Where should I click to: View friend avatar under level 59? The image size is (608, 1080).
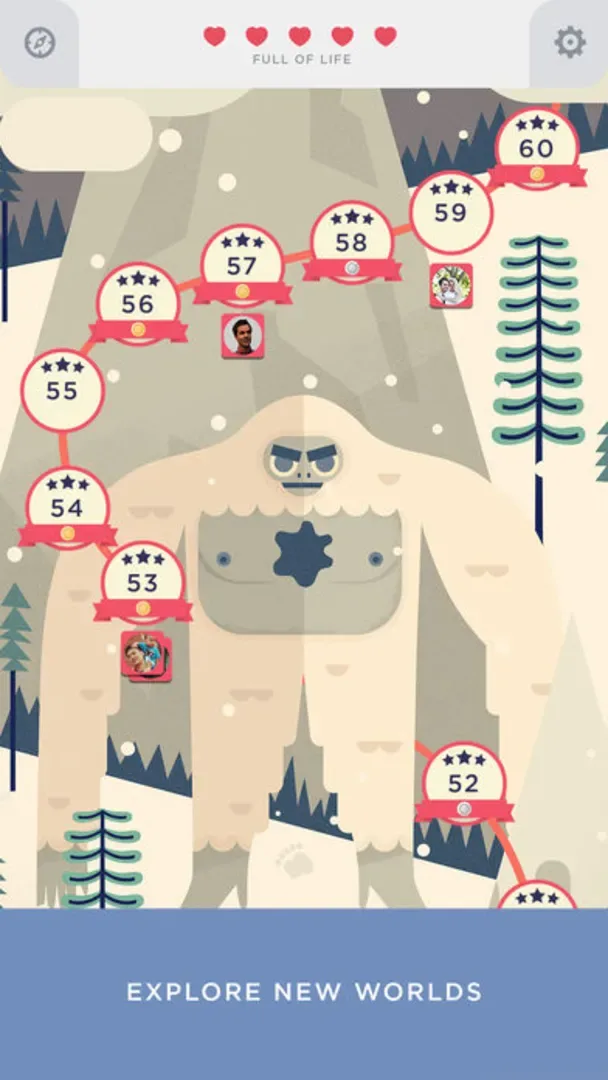point(451,286)
